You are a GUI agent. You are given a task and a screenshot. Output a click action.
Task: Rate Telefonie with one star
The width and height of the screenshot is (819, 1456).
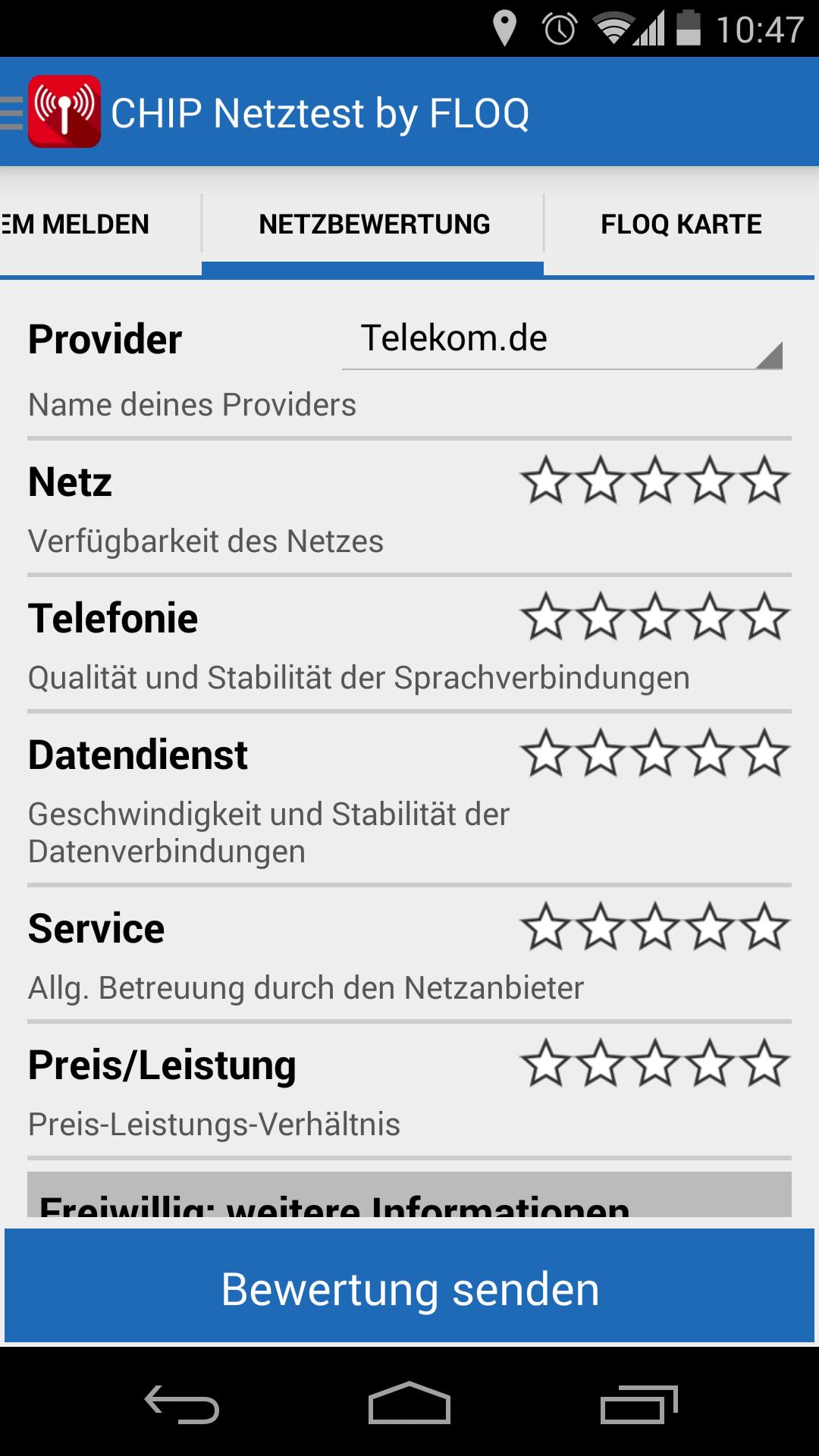(x=547, y=618)
